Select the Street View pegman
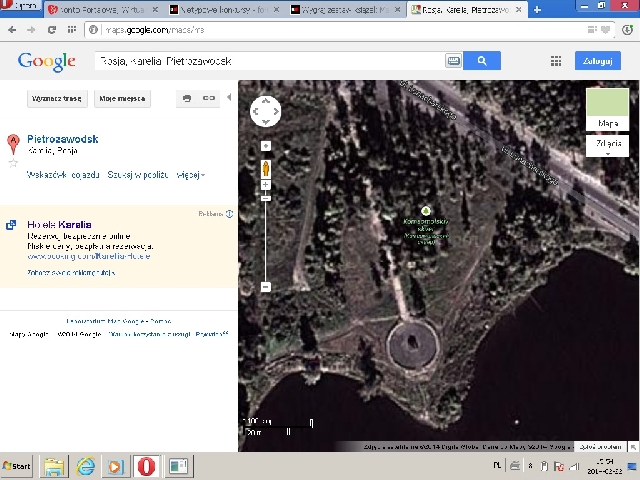 [x=266, y=166]
